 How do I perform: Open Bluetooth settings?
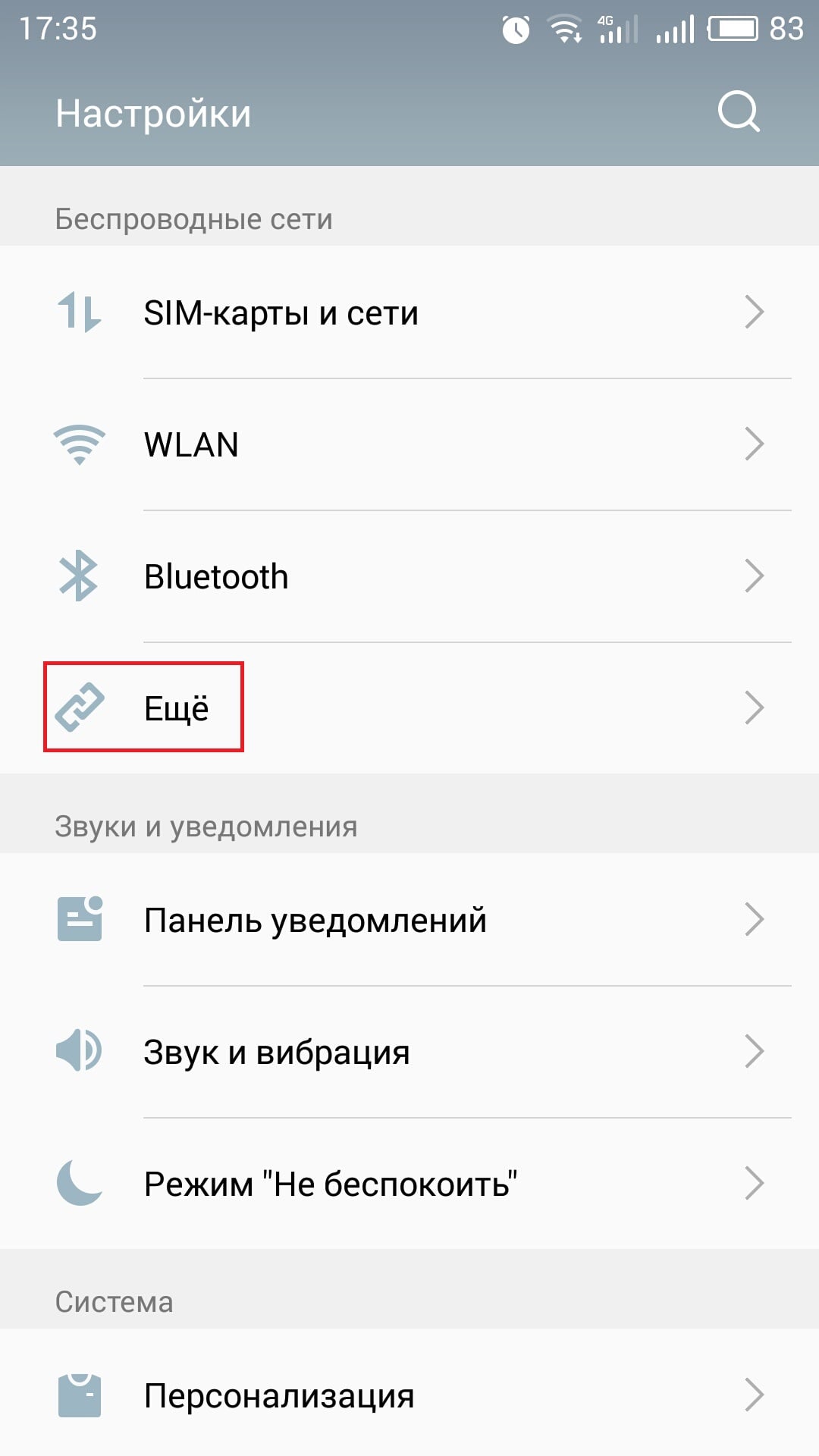(409, 576)
